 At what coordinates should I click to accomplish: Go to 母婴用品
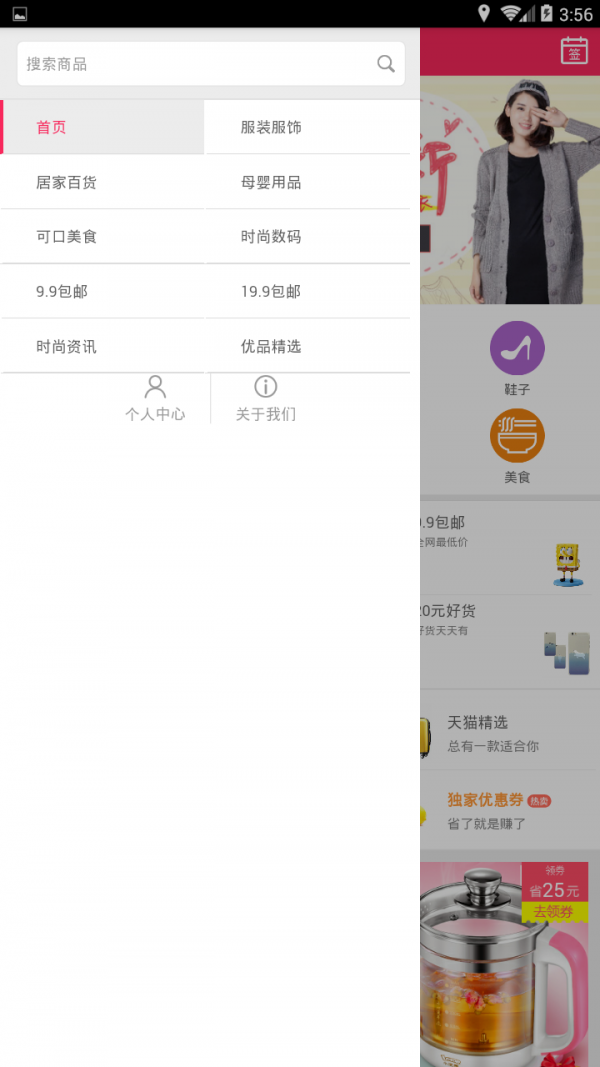pyautogui.click(x=308, y=182)
